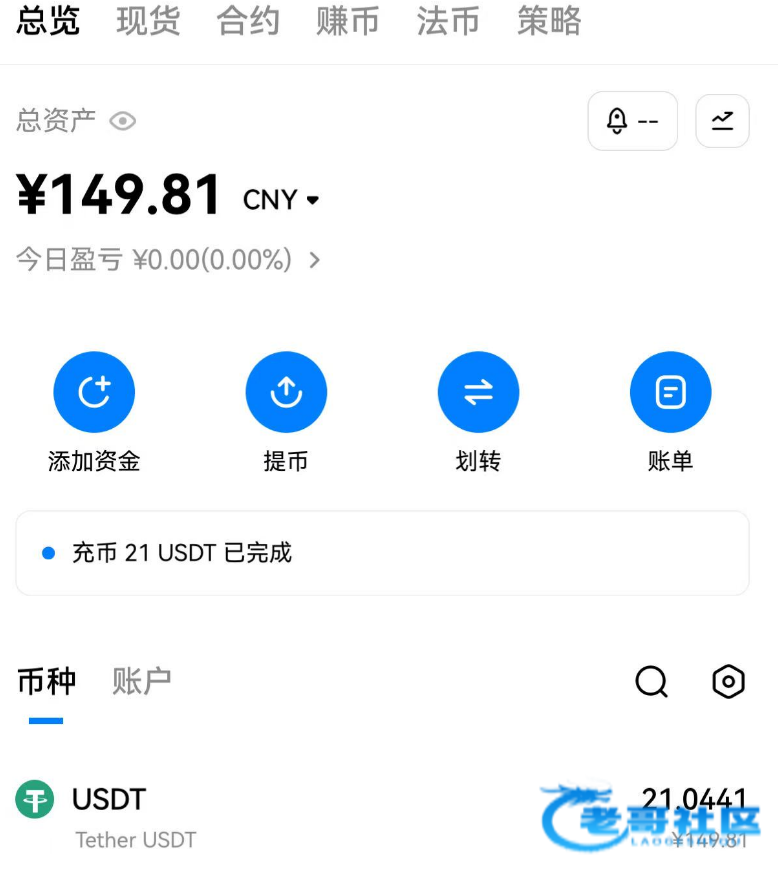Switch to the 现货 tab

tap(148, 21)
